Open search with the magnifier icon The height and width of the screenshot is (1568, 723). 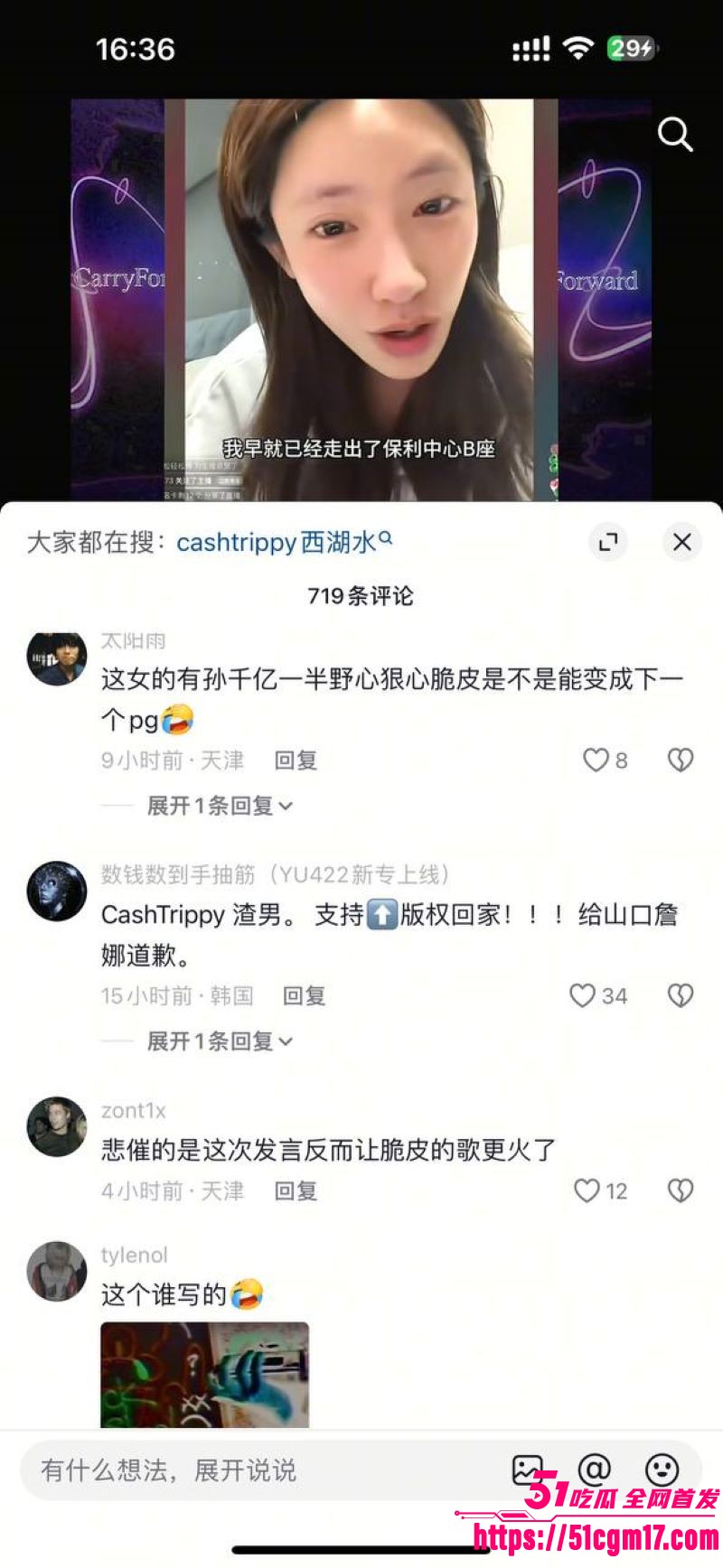pos(675,135)
